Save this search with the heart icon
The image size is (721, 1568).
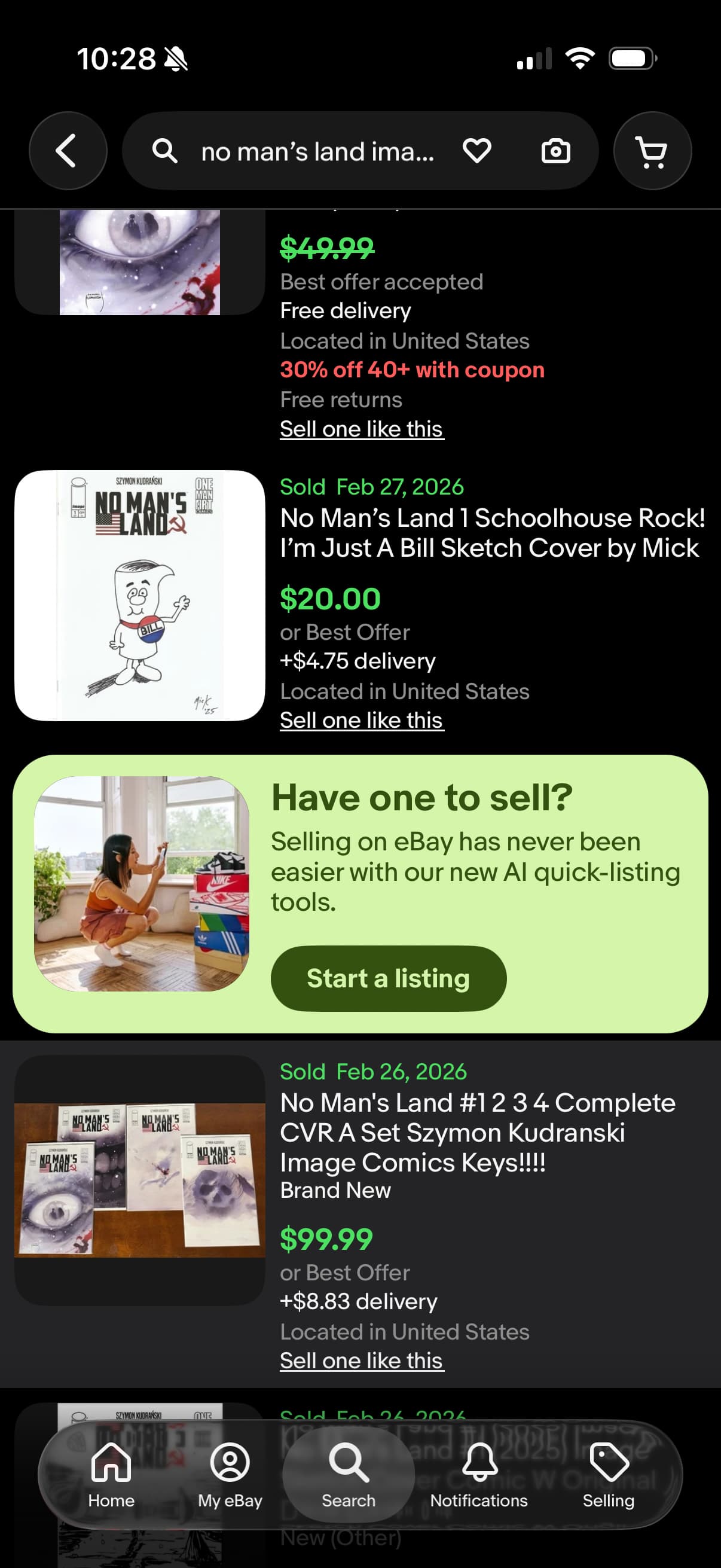[476, 151]
